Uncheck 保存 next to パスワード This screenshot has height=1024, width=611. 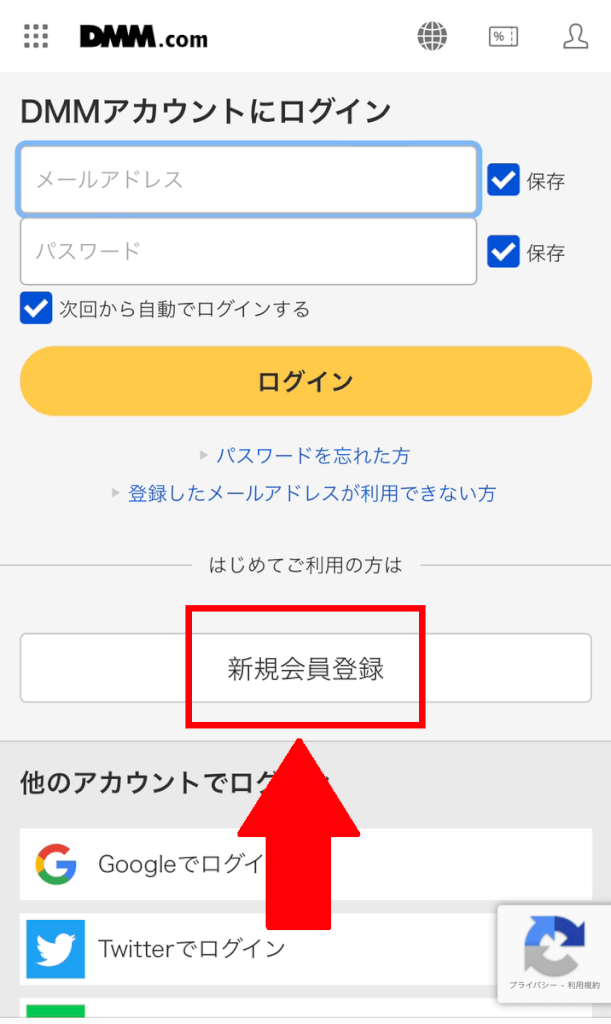point(503,252)
